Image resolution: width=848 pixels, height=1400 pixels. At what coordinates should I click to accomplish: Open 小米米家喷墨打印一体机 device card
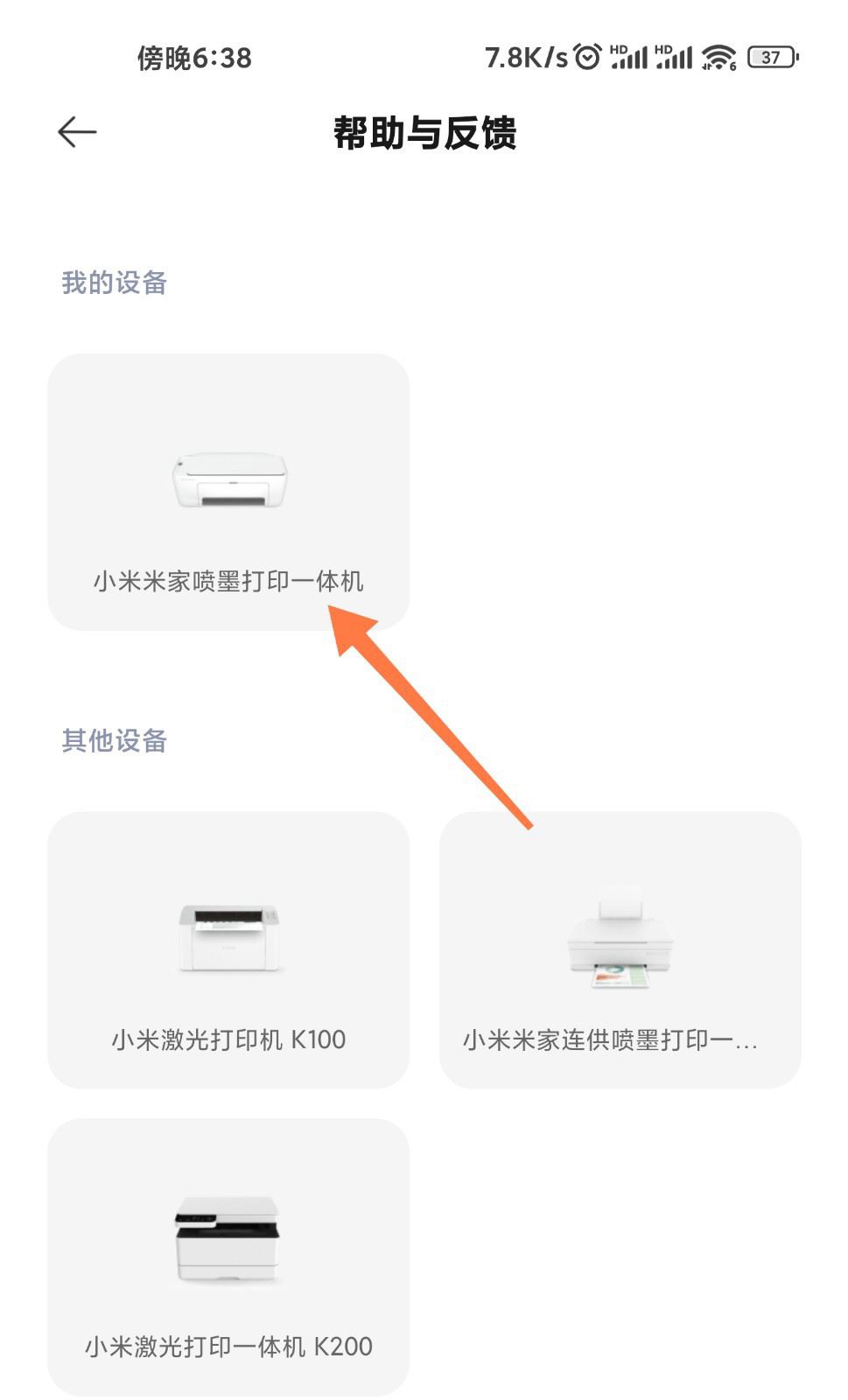click(228, 492)
